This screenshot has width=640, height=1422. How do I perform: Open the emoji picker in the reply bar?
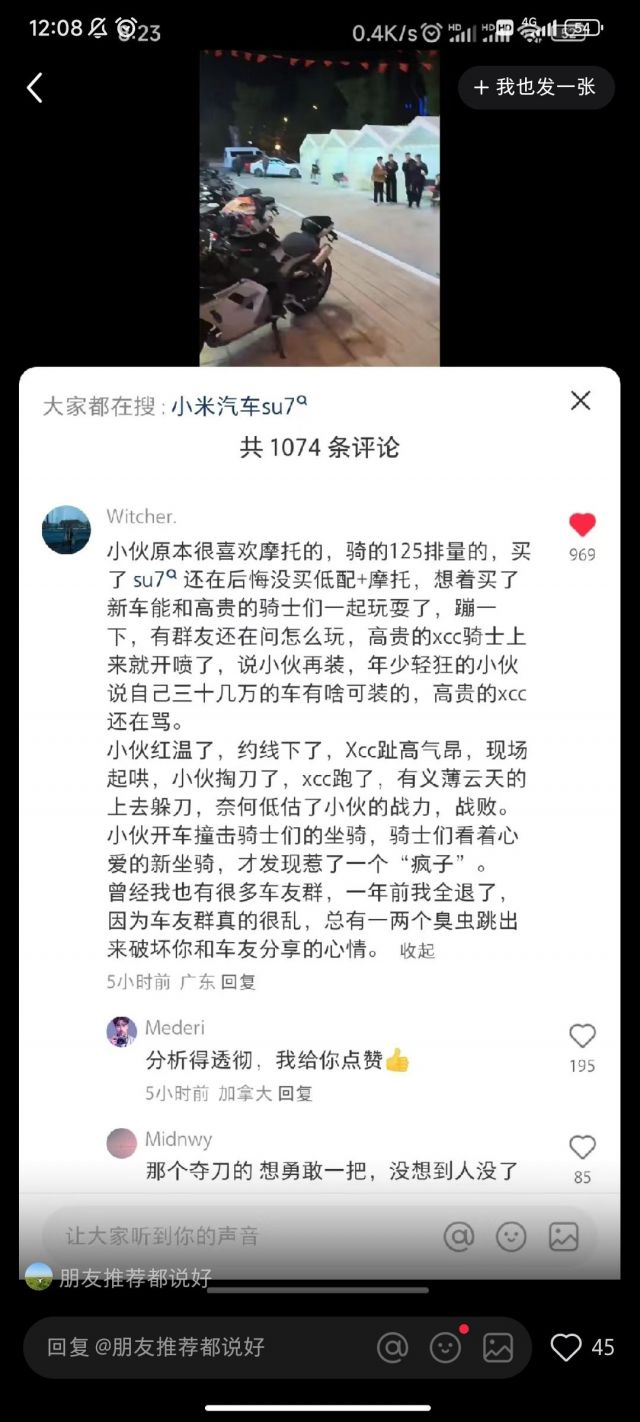pos(445,1348)
